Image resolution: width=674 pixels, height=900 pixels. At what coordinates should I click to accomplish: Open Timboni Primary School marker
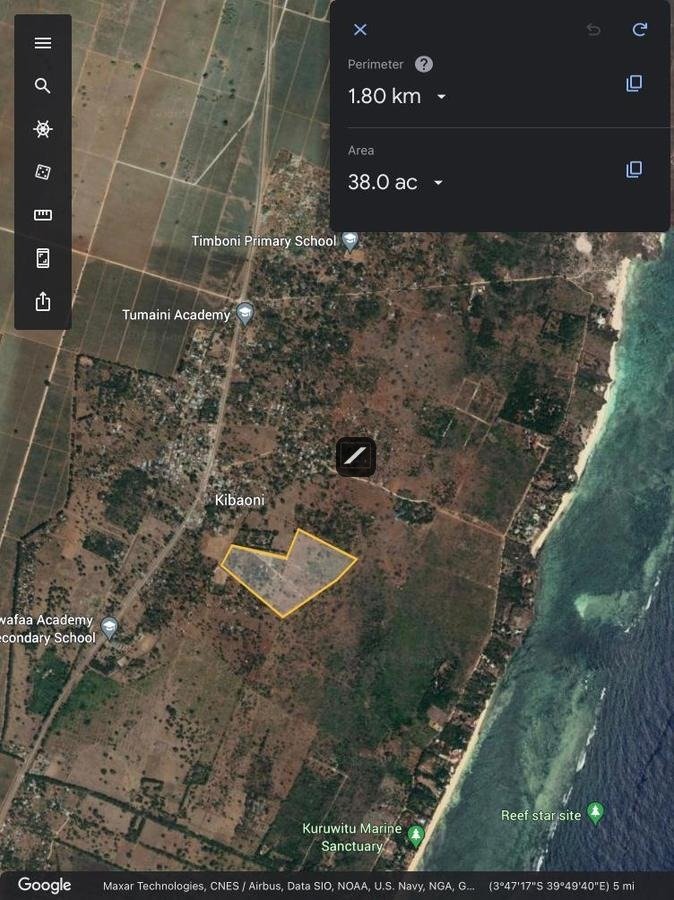tap(350, 240)
